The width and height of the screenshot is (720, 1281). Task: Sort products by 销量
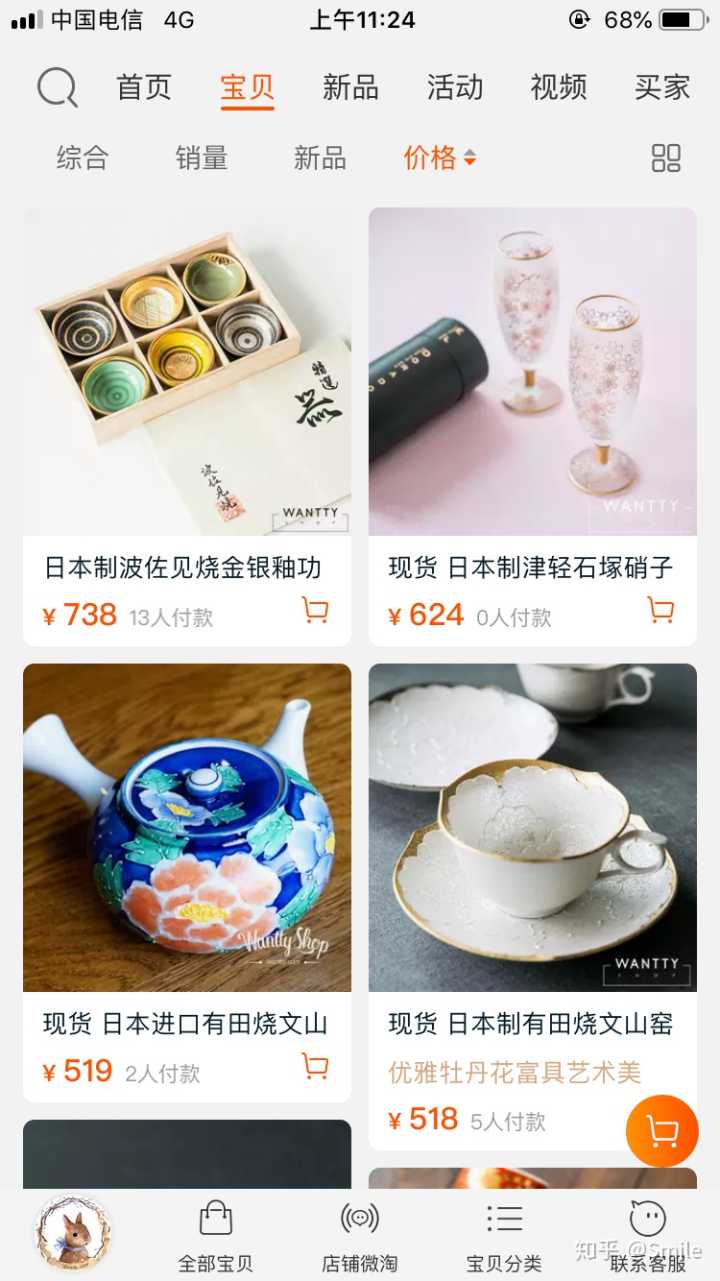coord(202,158)
